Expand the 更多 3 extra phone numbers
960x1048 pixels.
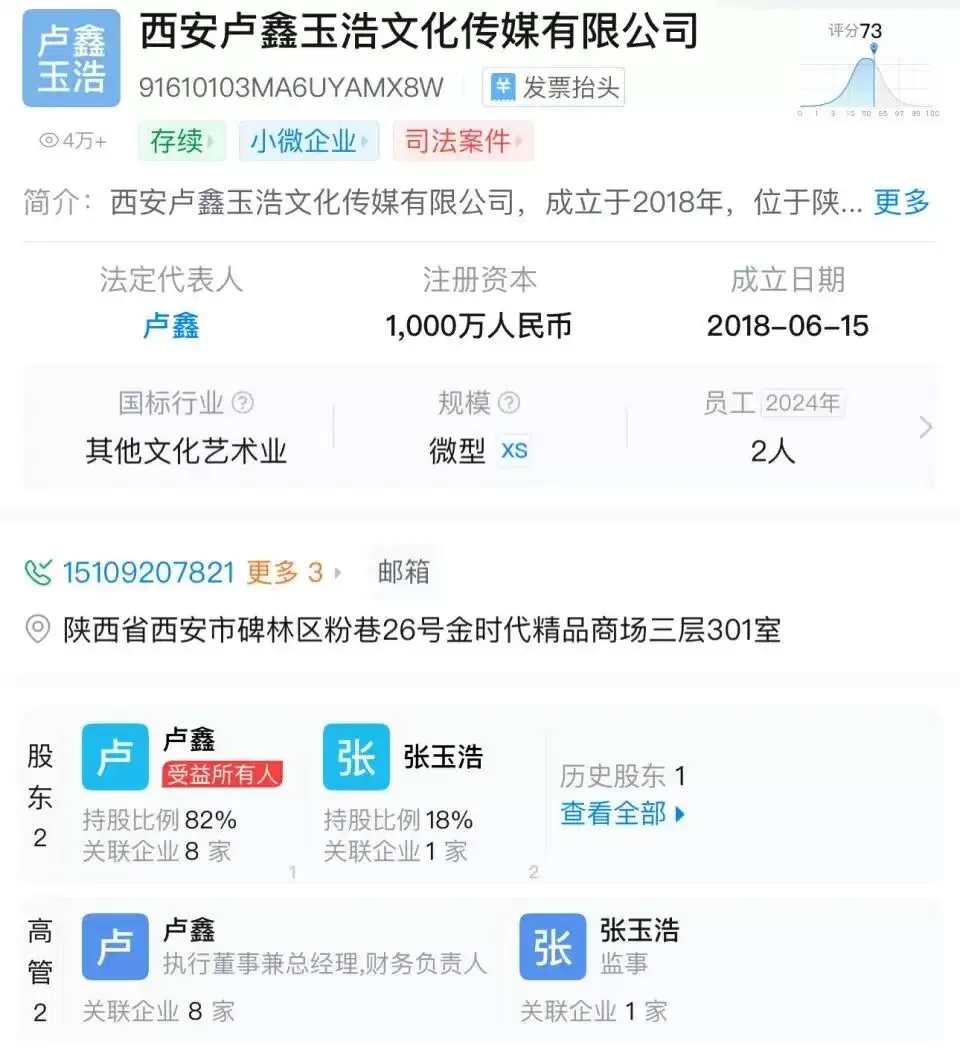(x=288, y=571)
